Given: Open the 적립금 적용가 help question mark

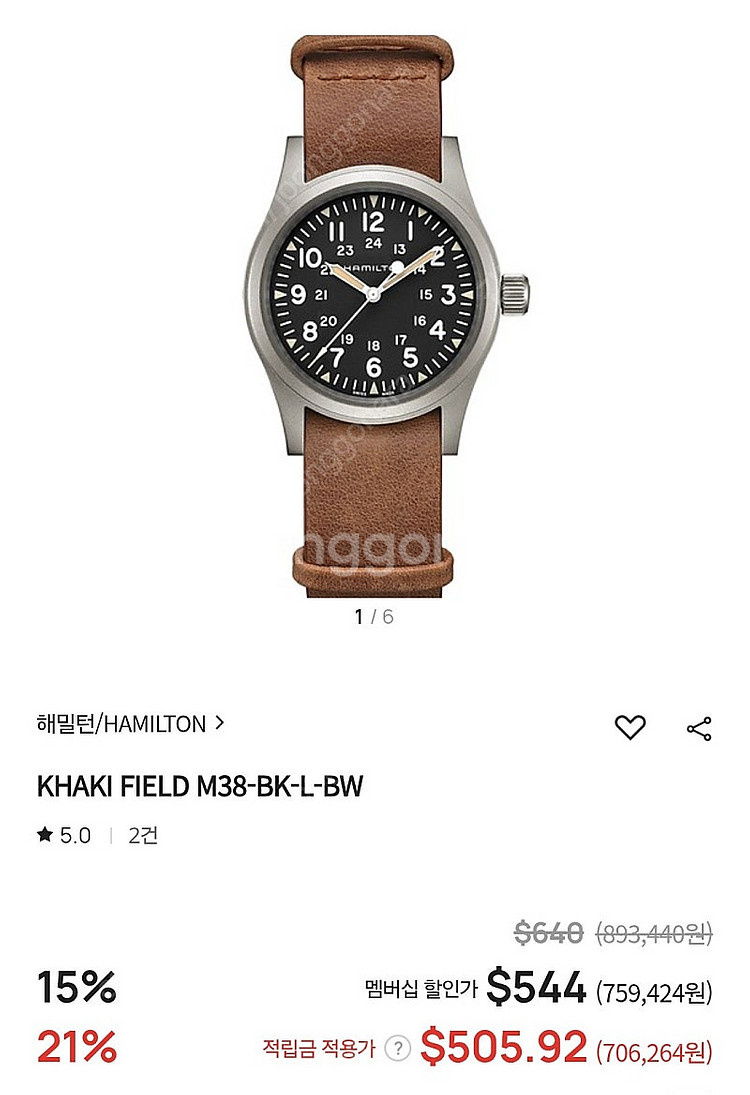Looking at the screenshot, I should click(x=398, y=1048).
